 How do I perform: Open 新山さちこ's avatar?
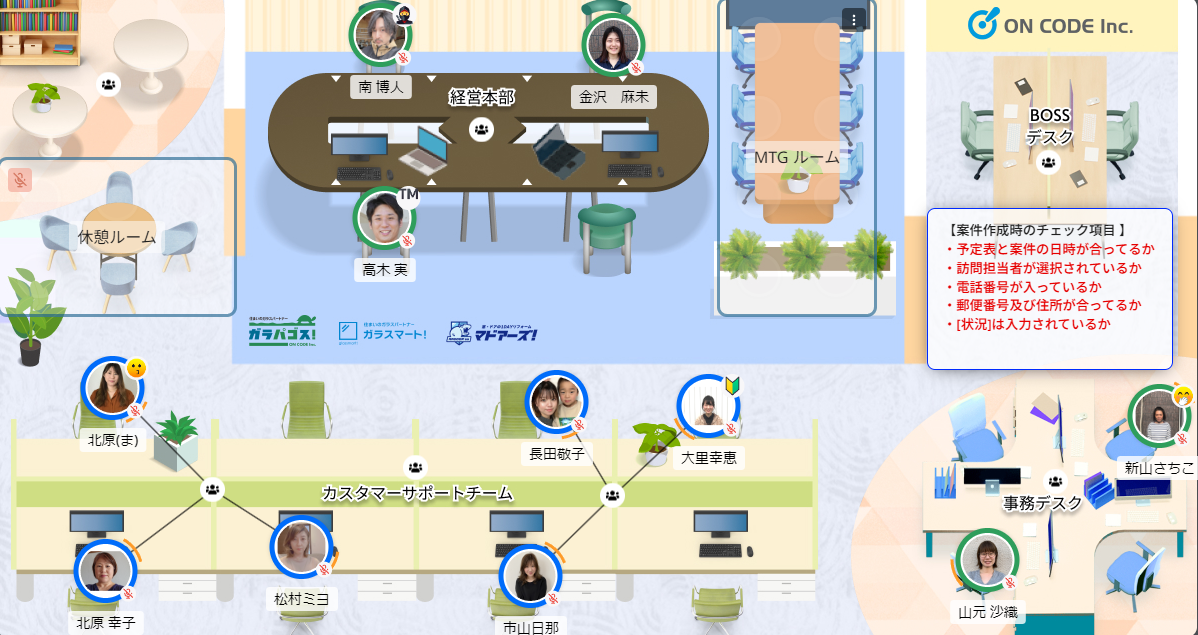(1158, 417)
